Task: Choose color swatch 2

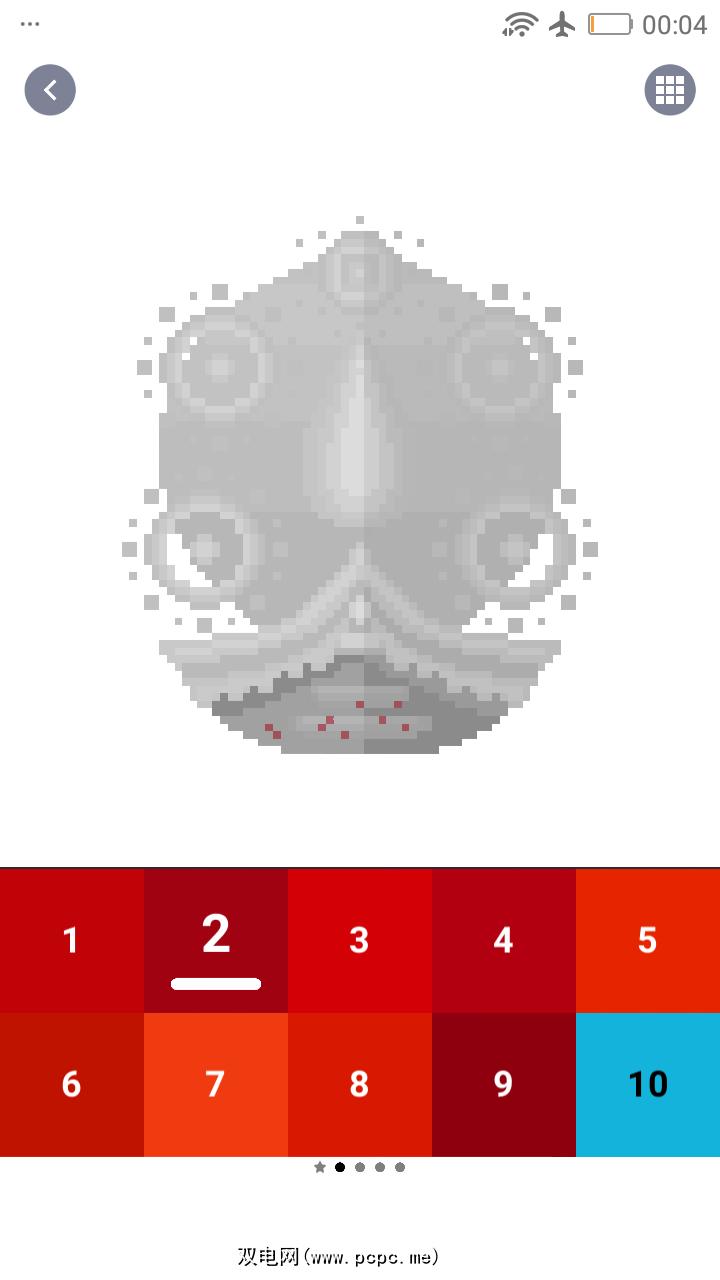Action: click(216, 940)
